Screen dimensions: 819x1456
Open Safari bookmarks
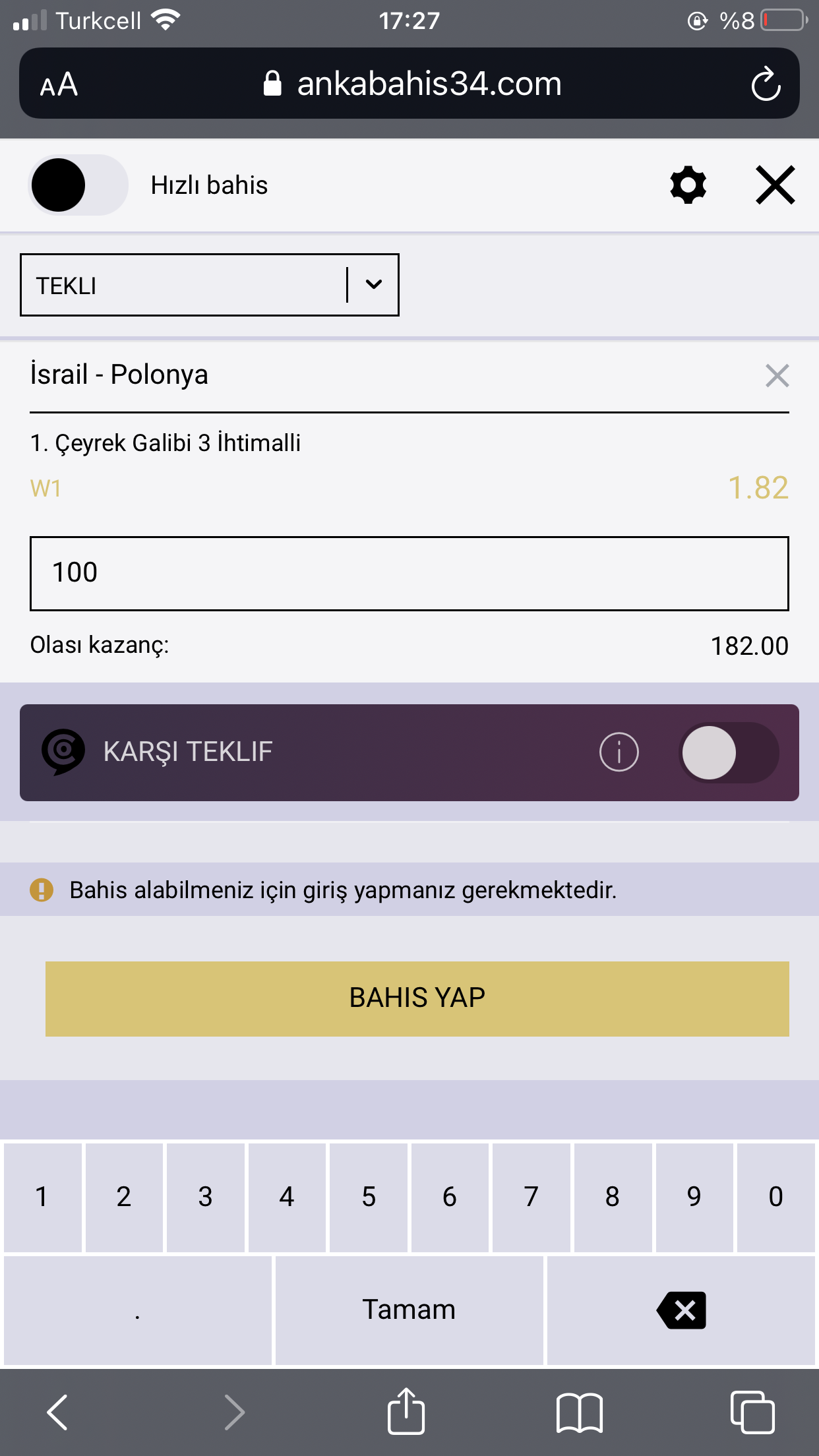[579, 1412]
